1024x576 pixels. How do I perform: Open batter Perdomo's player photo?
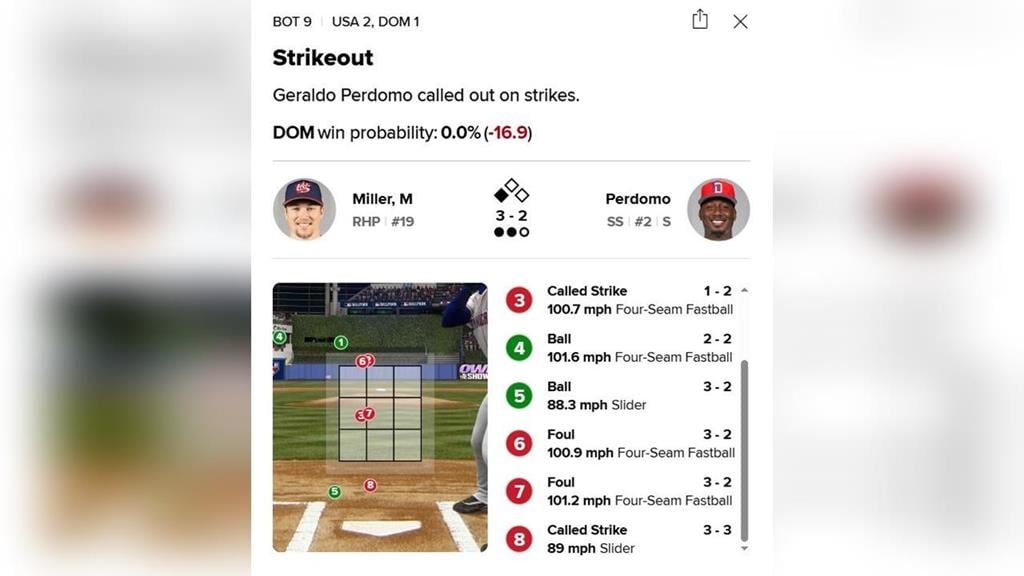pyautogui.click(x=718, y=210)
